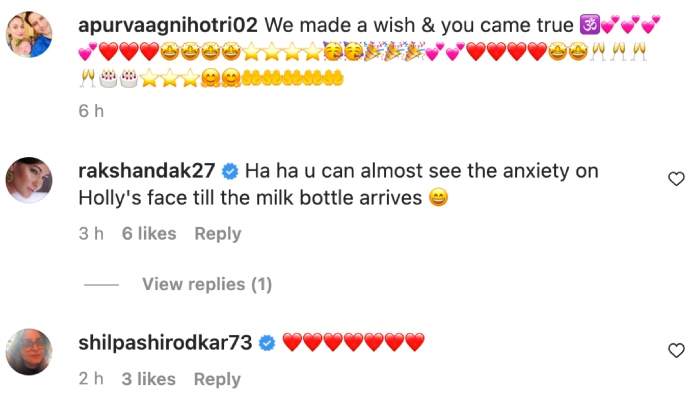Tap rakshandak27's profile picture
700x400 pixels.
click(31, 181)
